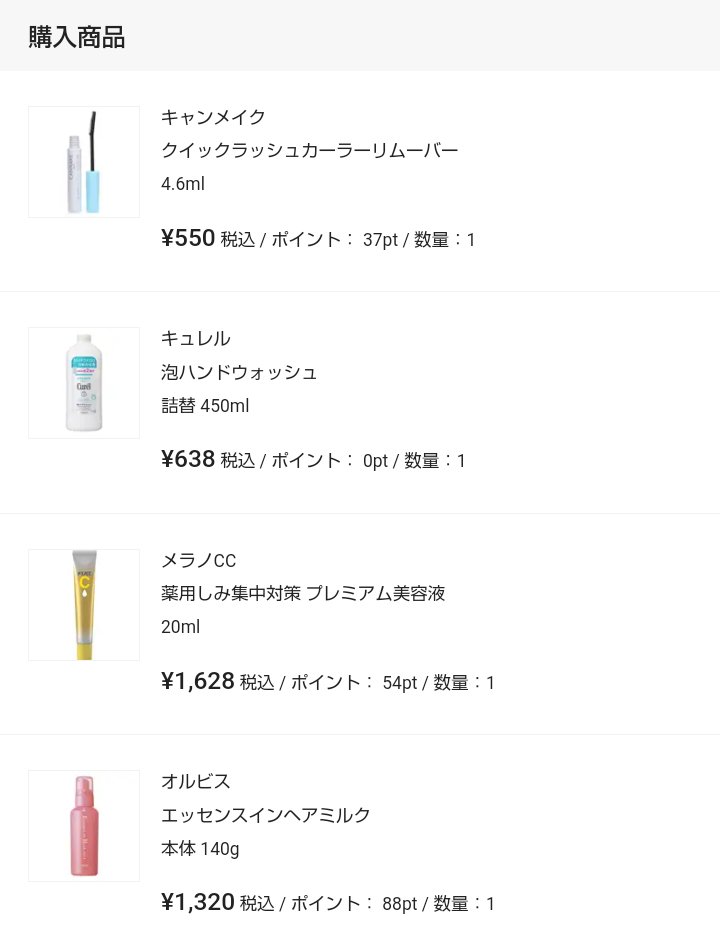Select the メラノCC プレミアム美容液 item
Image resolution: width=720 pixels, height=939 pixels.
[303, 593]
